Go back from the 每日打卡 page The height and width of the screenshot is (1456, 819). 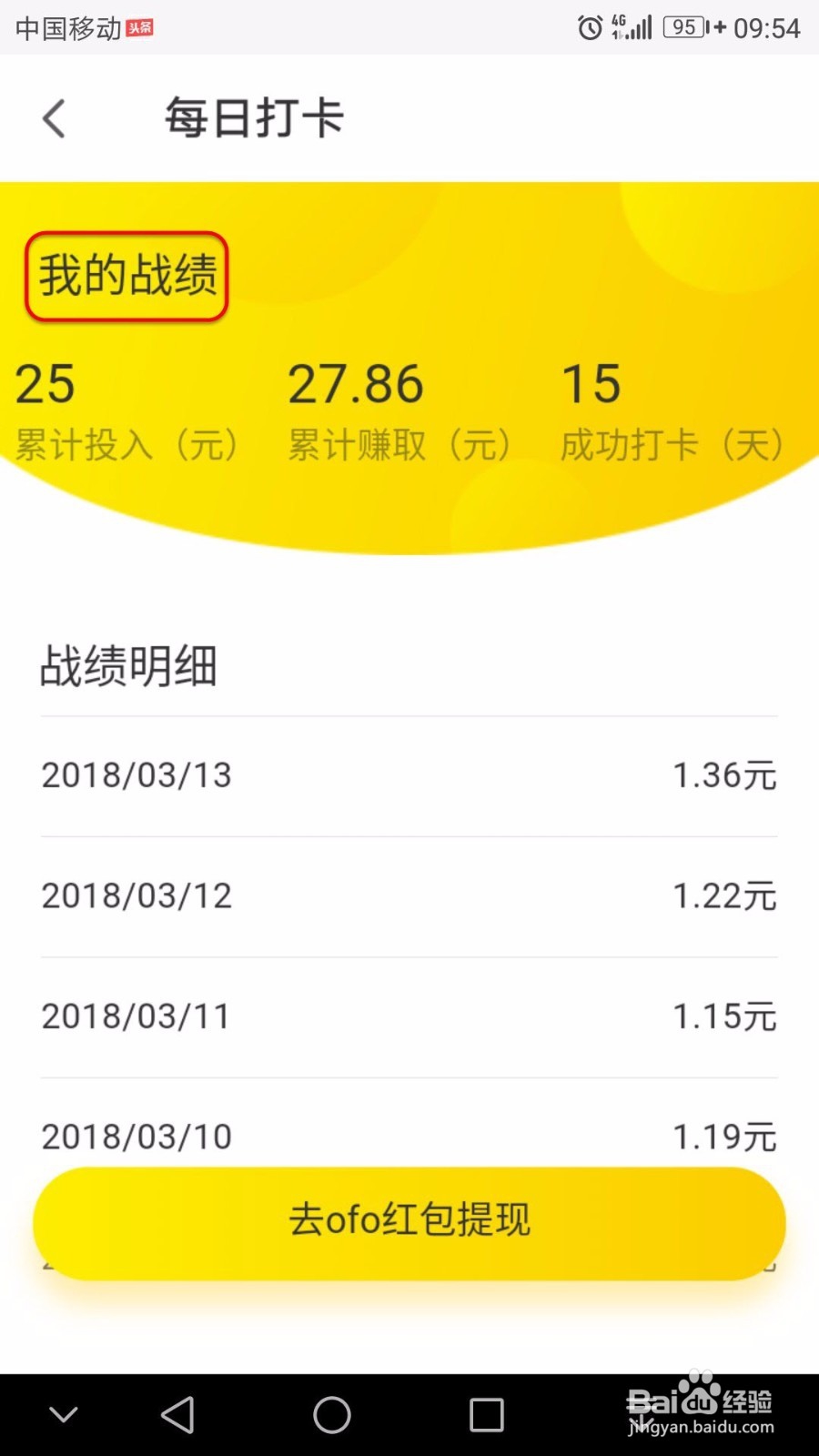55,118
